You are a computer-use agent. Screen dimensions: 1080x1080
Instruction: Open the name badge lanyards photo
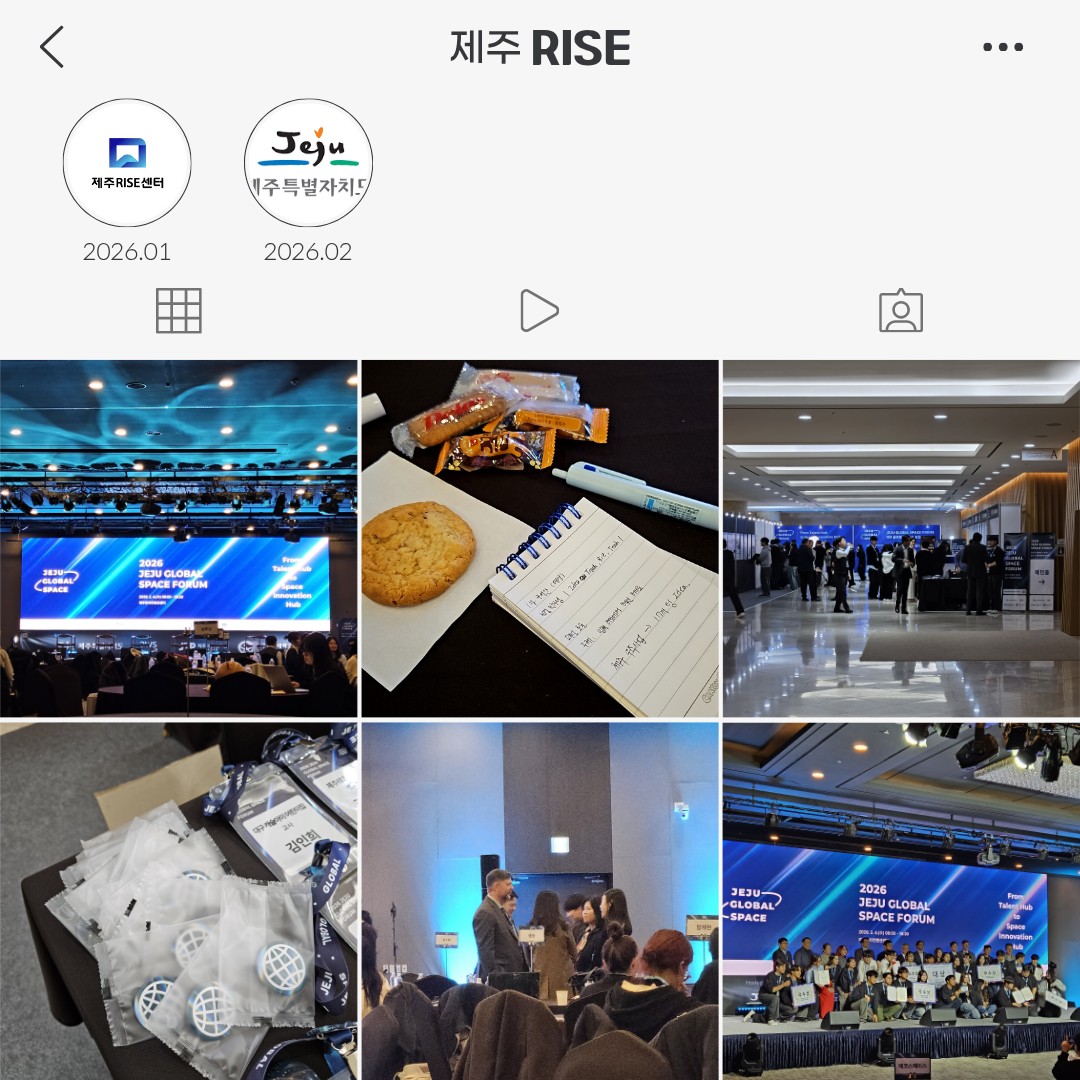[x=179, y=900]
